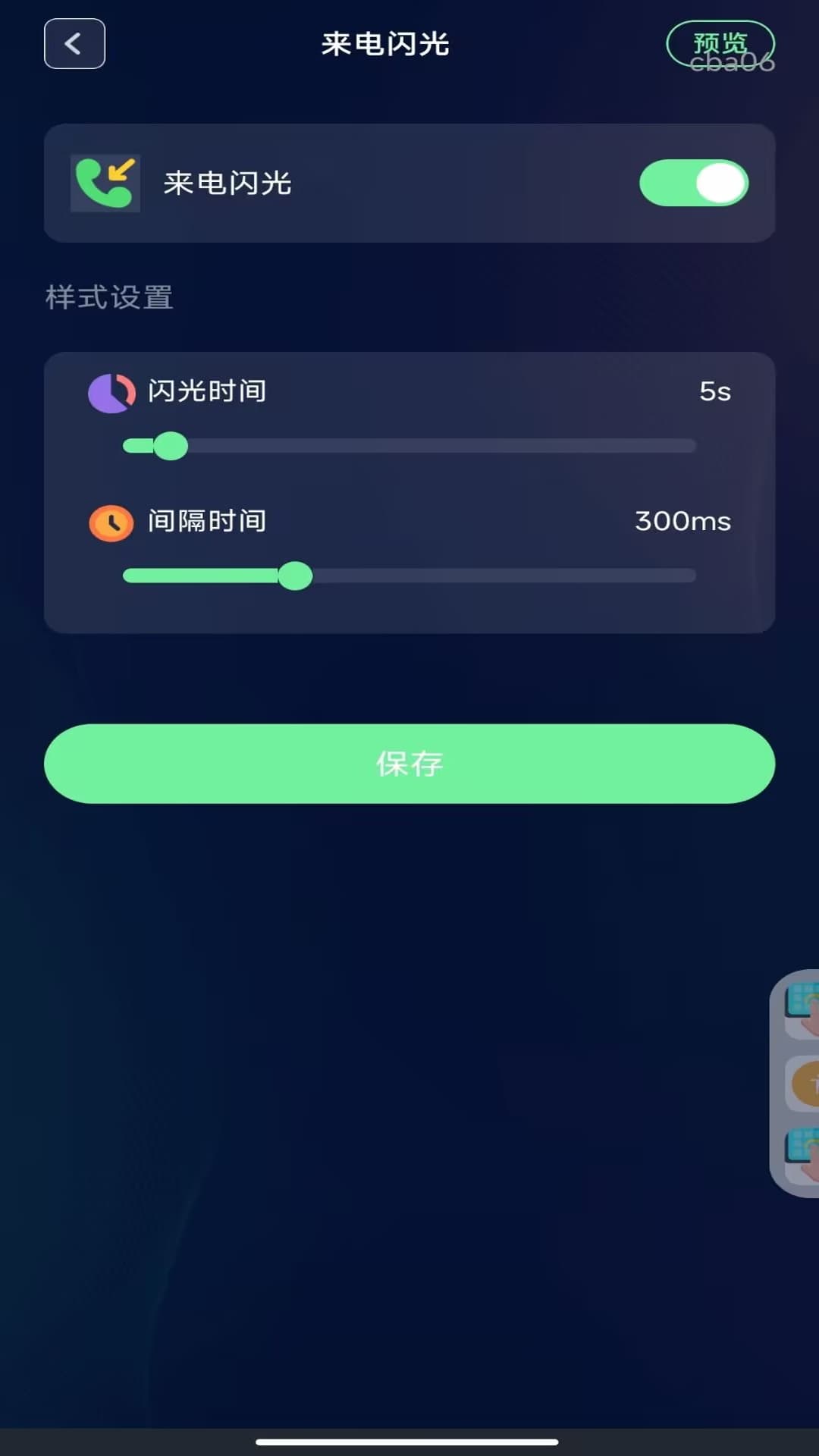Click the 样式设置 section header
Screen dimensions: 819x1456
(108, 298)
